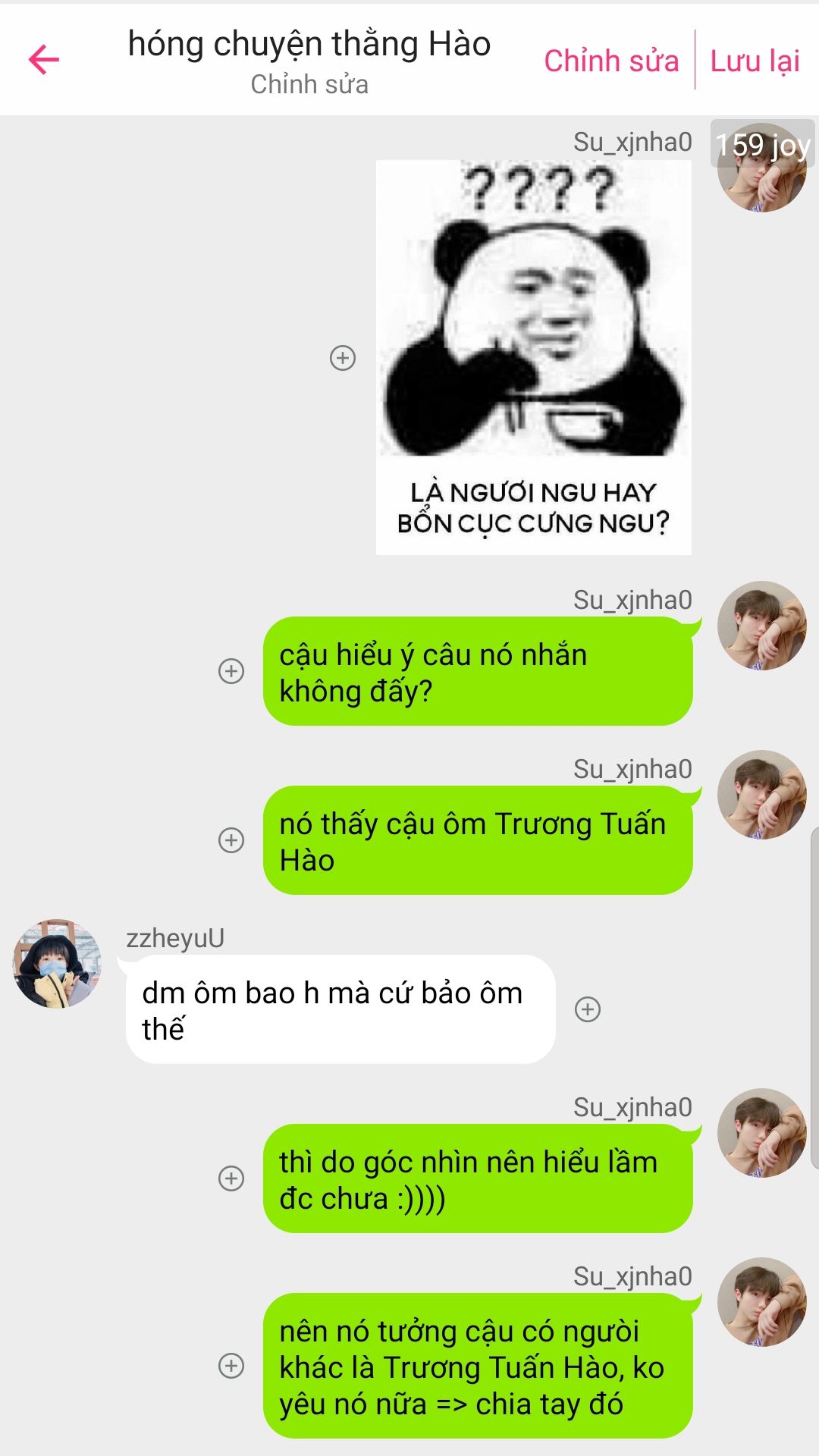
Task: Go back with the pink arrow
Action: 44,60
